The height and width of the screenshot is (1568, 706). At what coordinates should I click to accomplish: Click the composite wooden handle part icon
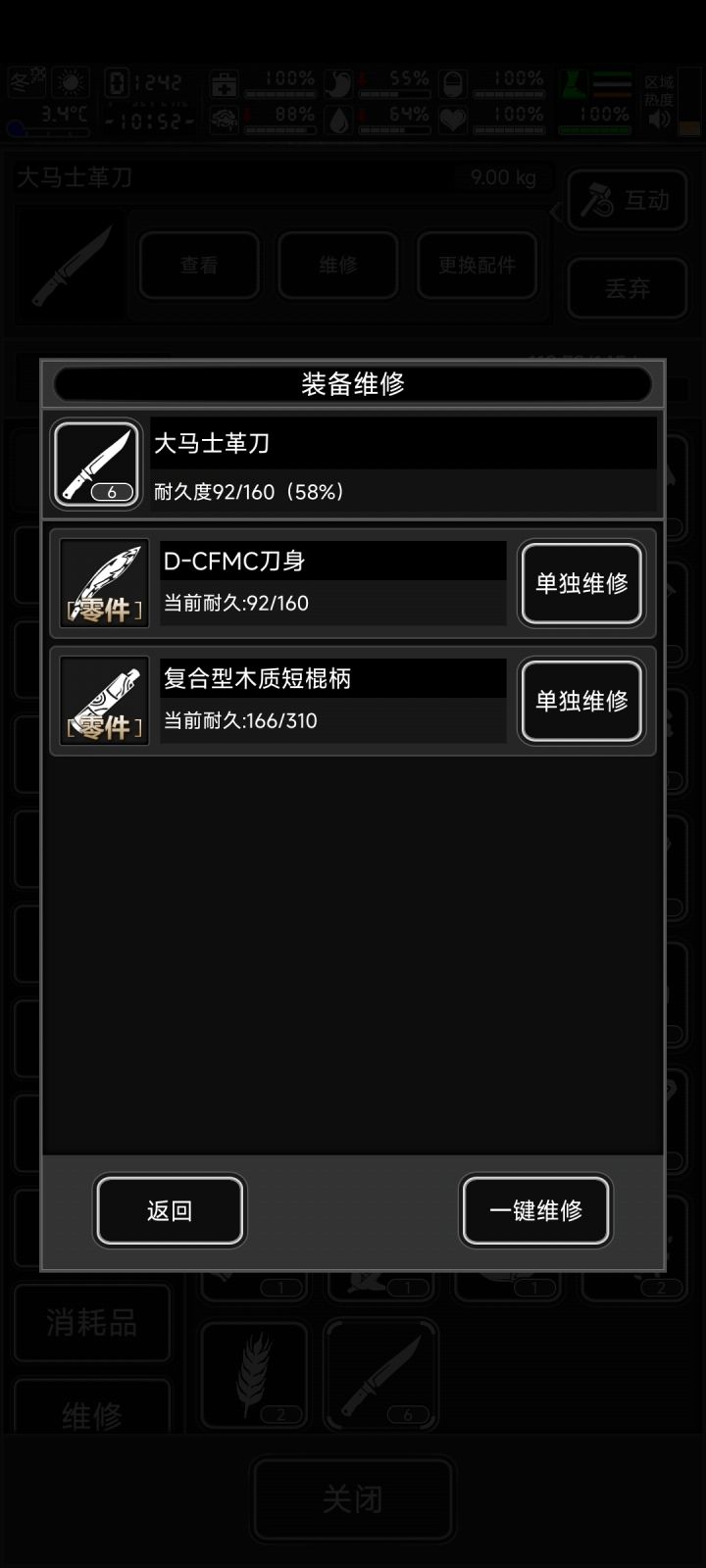[x=103, y=700]
